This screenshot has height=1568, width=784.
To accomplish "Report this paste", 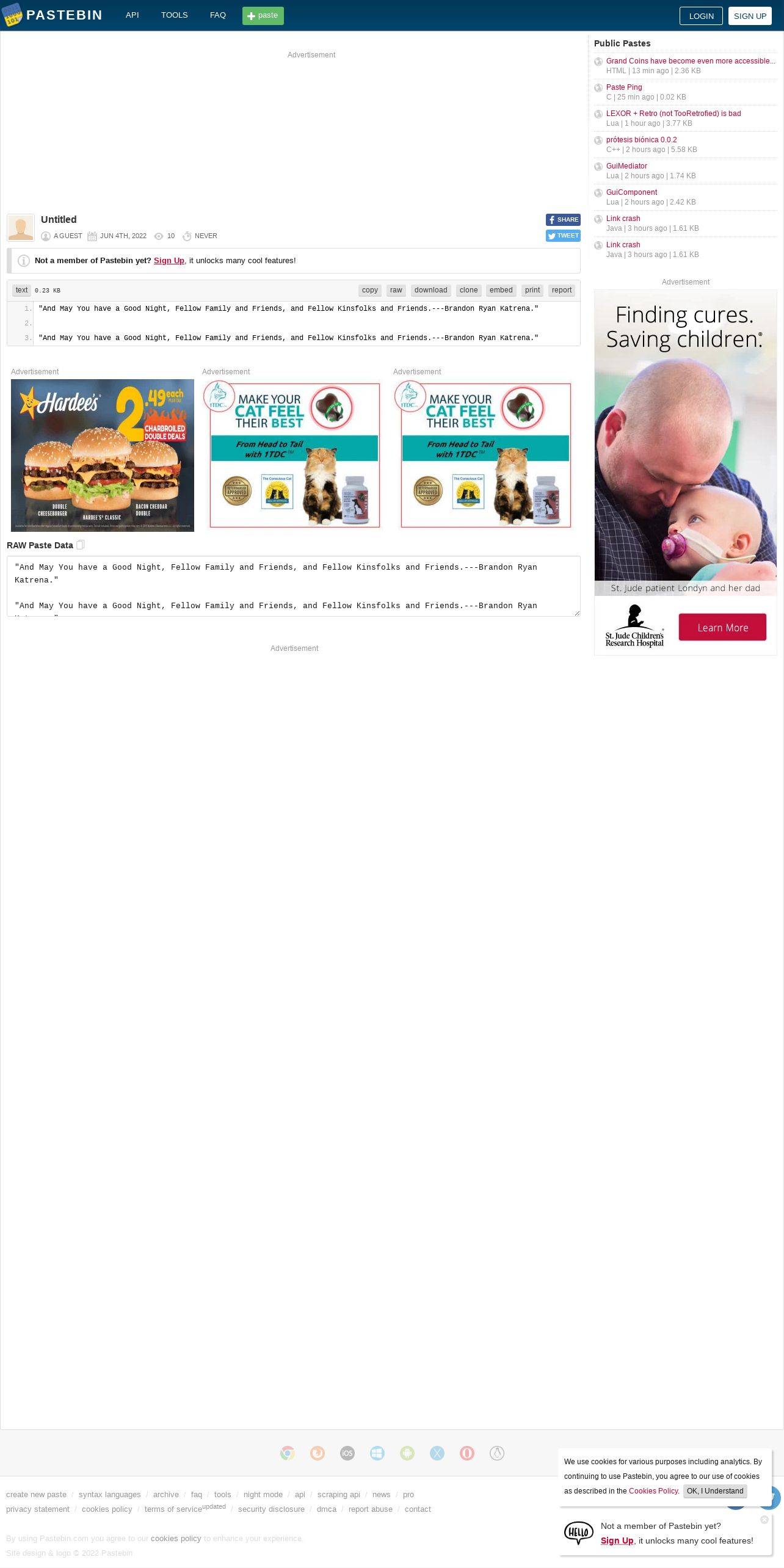I will tap(562, 291).
